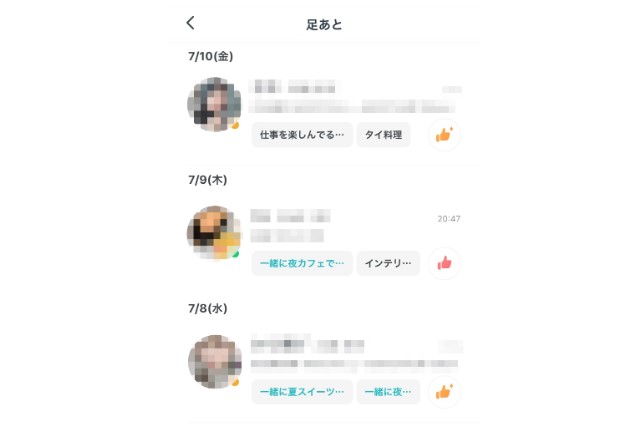Tap the 一緒に夜カフェで… tag chip
The height and width of the screenshot is (427, 640).
[x=302, y=263]
